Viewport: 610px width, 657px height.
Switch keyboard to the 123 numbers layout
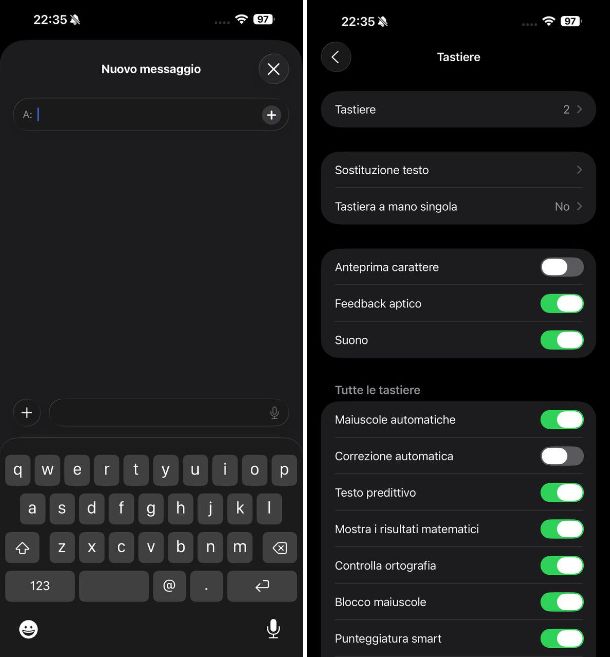tap(40, 586)
